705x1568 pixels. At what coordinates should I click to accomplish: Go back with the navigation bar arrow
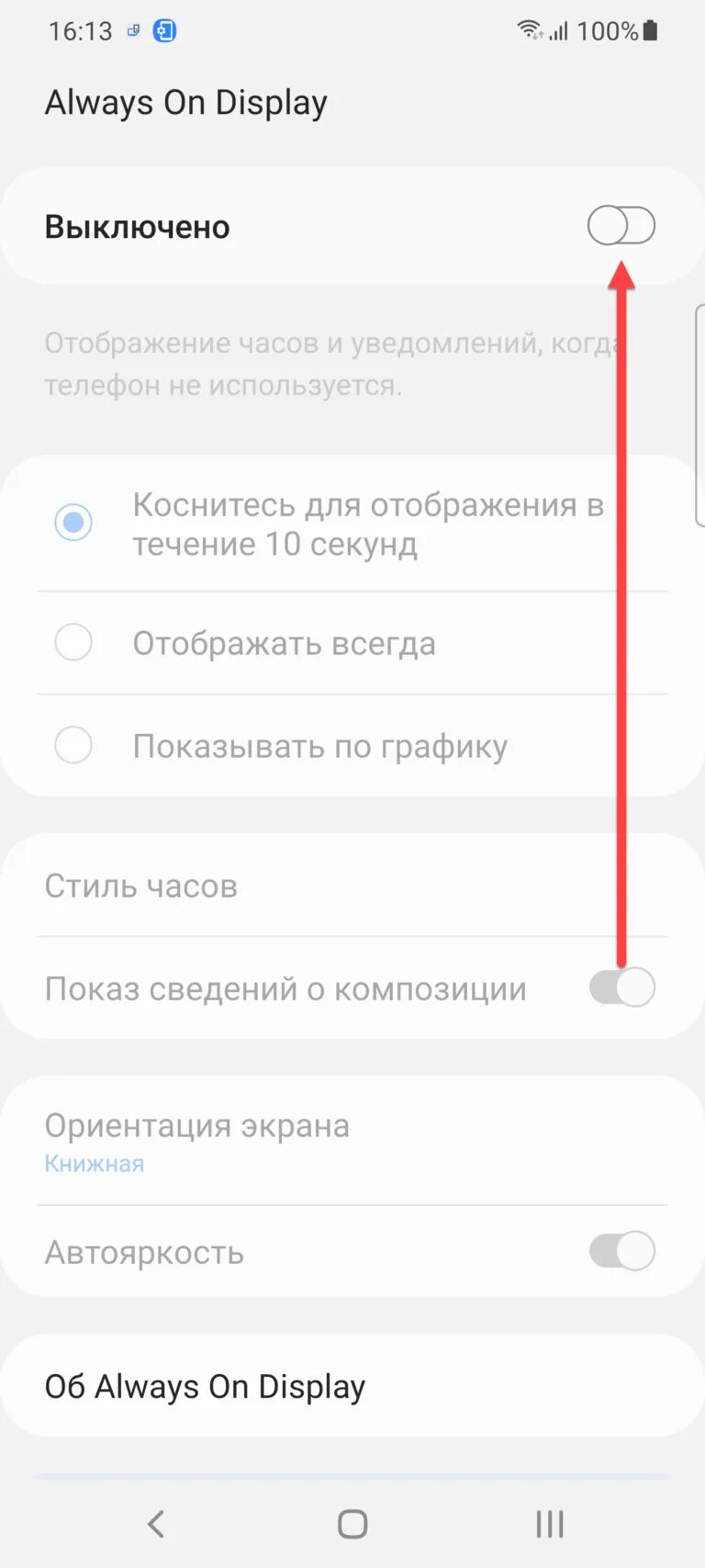(x=156, y=1524)
